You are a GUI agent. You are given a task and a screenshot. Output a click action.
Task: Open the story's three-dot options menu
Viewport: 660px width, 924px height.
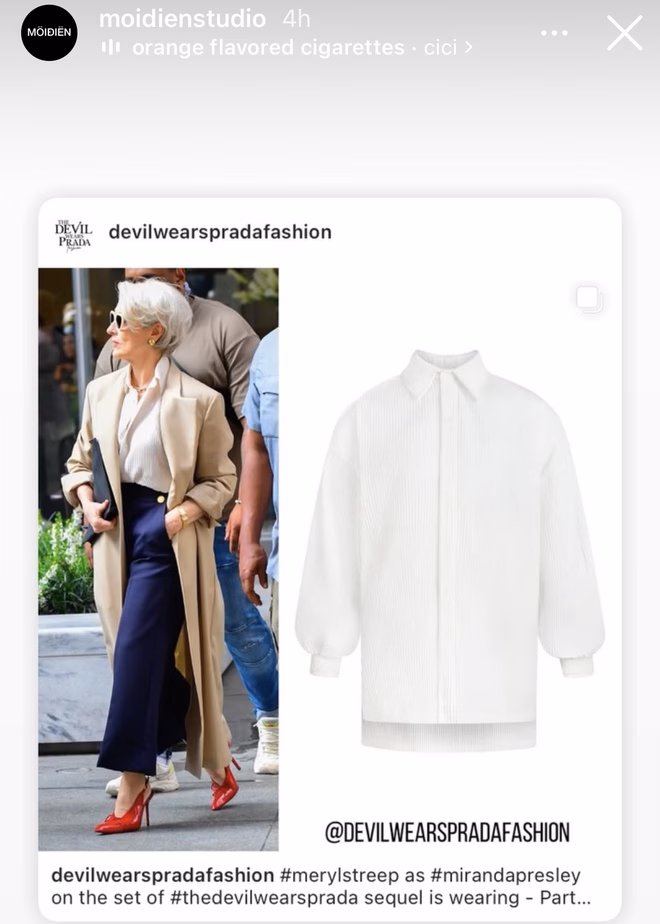(x=554, y=33)
